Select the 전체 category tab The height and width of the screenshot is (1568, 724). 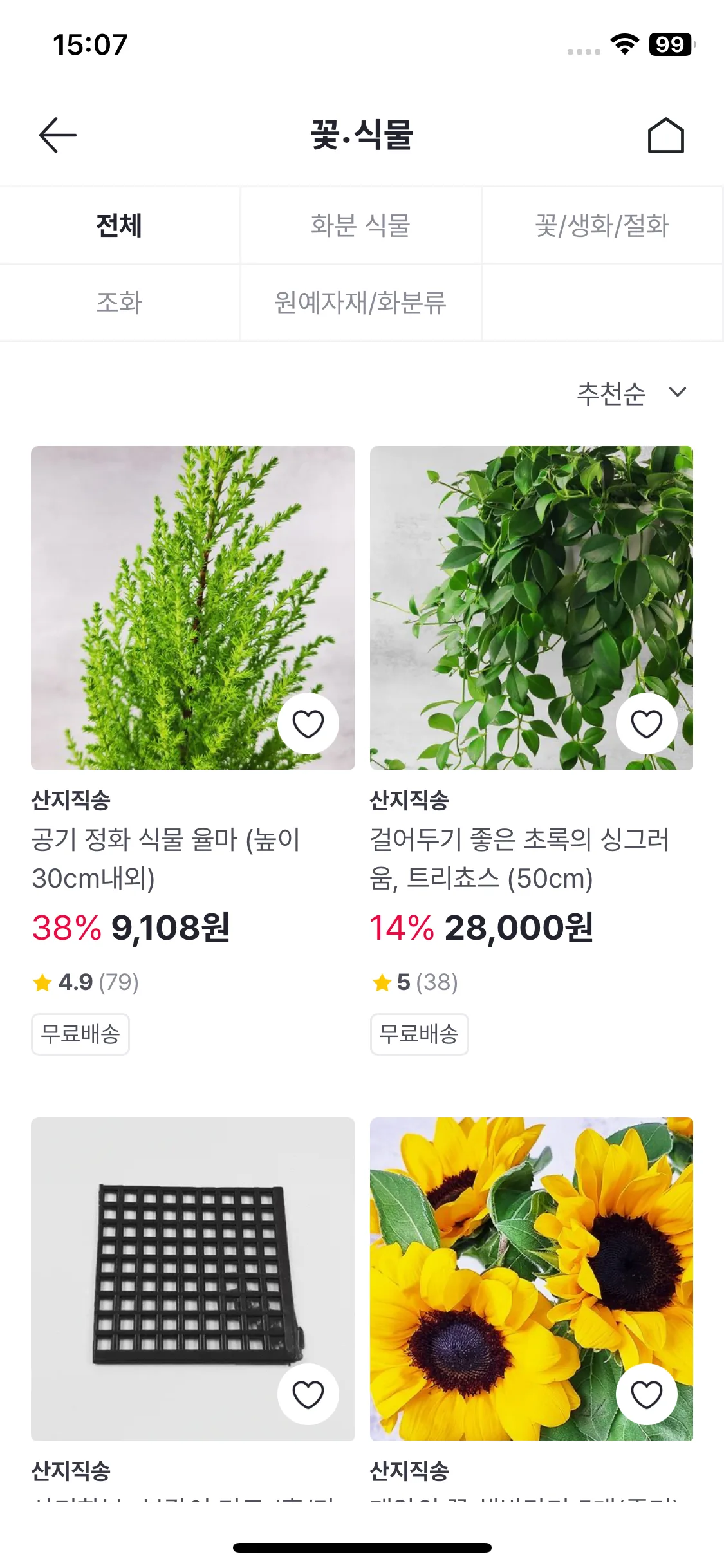(x=119, y=225)
